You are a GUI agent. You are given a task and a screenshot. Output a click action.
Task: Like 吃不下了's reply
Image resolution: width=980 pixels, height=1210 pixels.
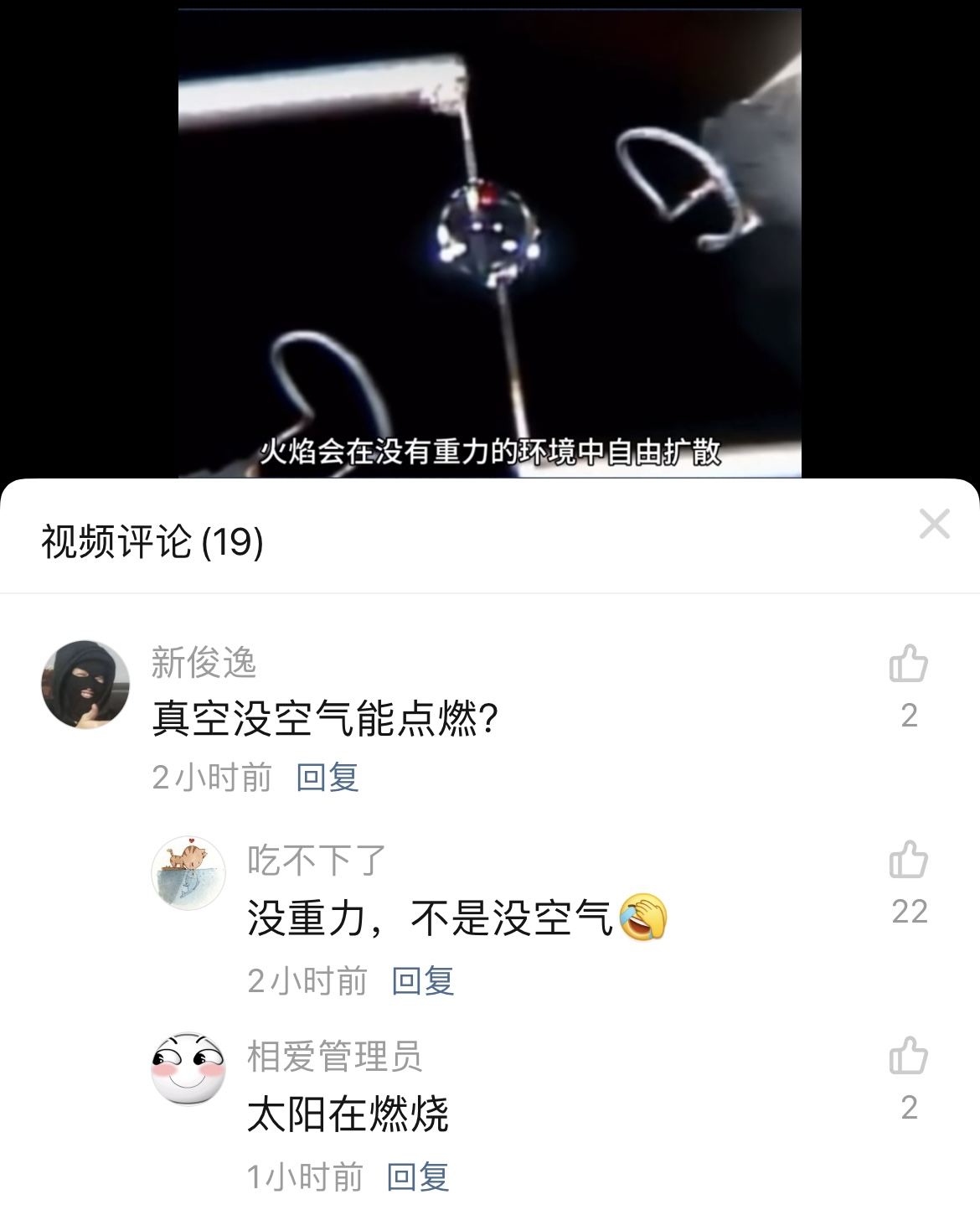click(x=909, y=861)
